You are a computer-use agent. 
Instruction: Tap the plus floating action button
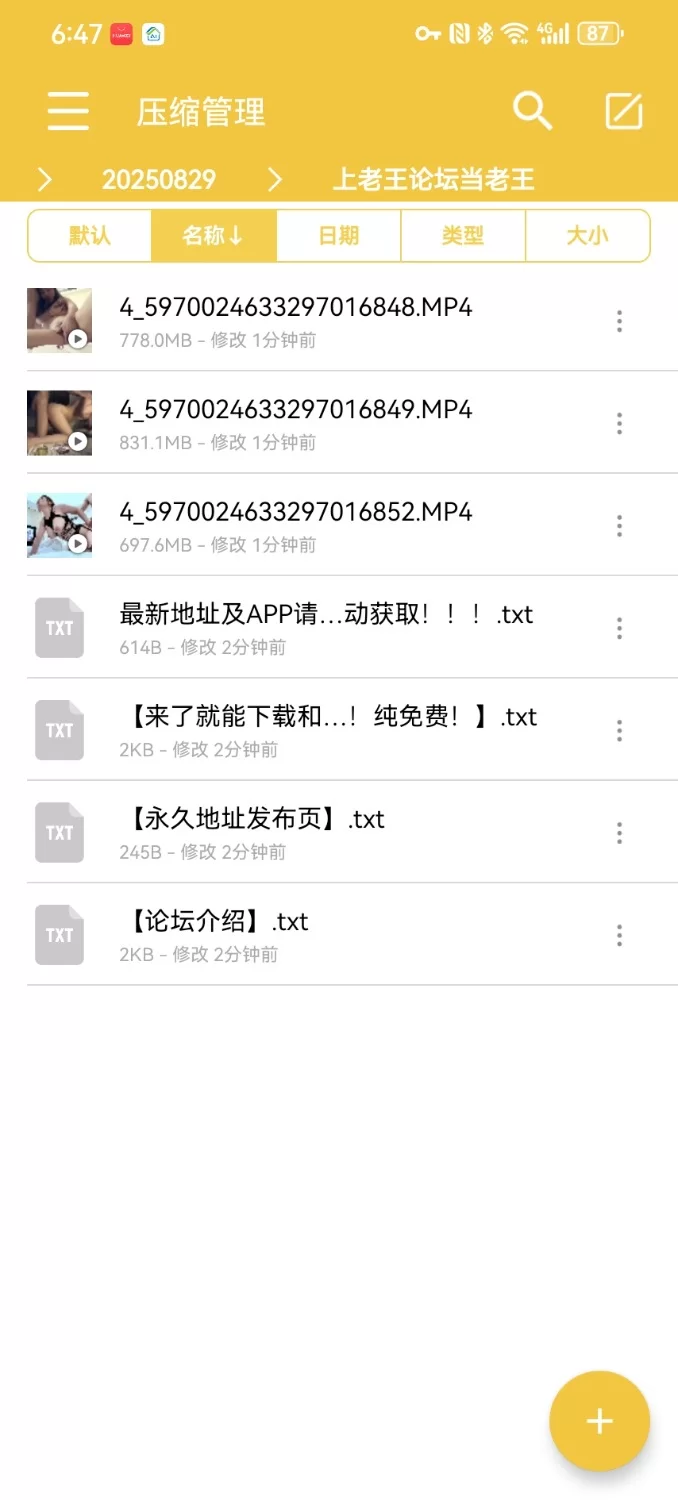click(x=599, y=1421)
